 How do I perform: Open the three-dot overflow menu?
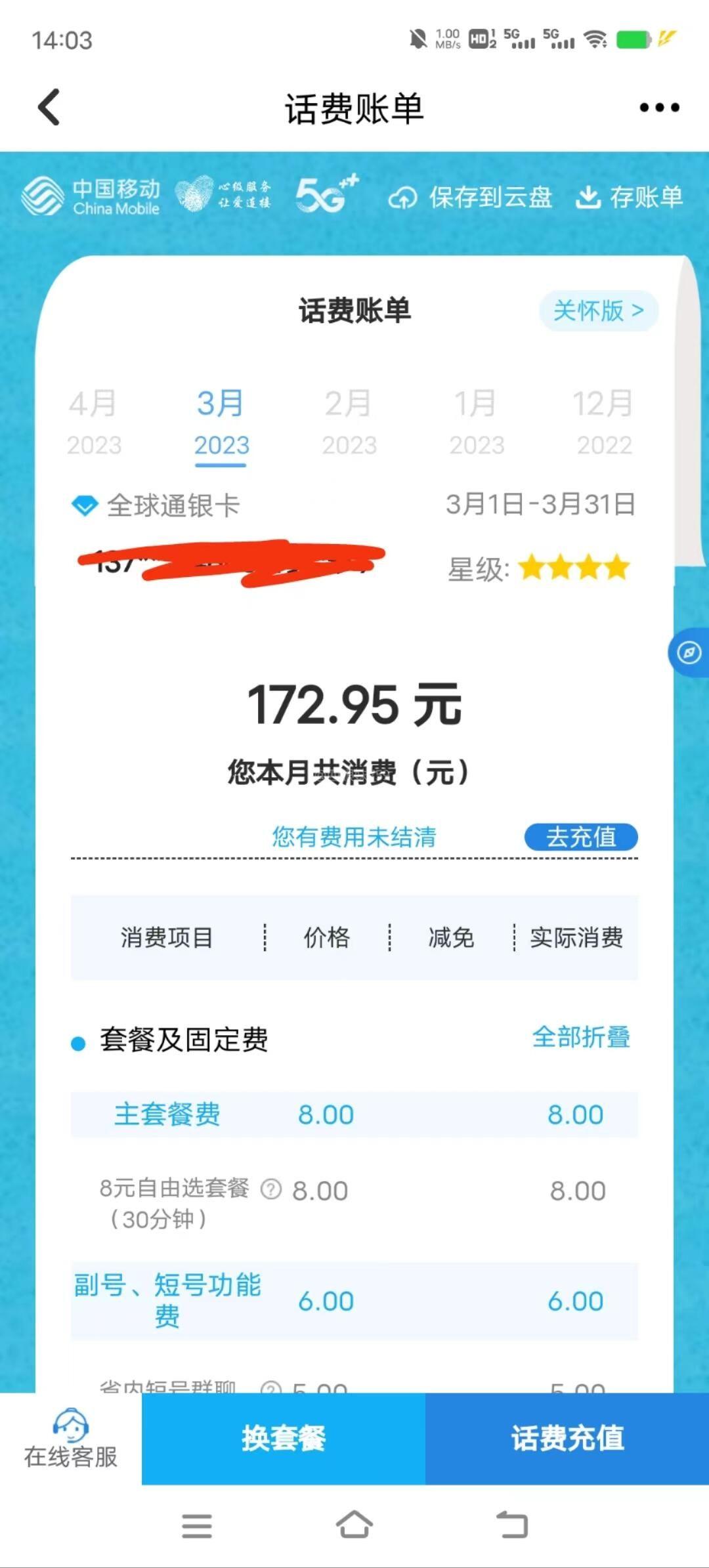click(x=659, y=108)
